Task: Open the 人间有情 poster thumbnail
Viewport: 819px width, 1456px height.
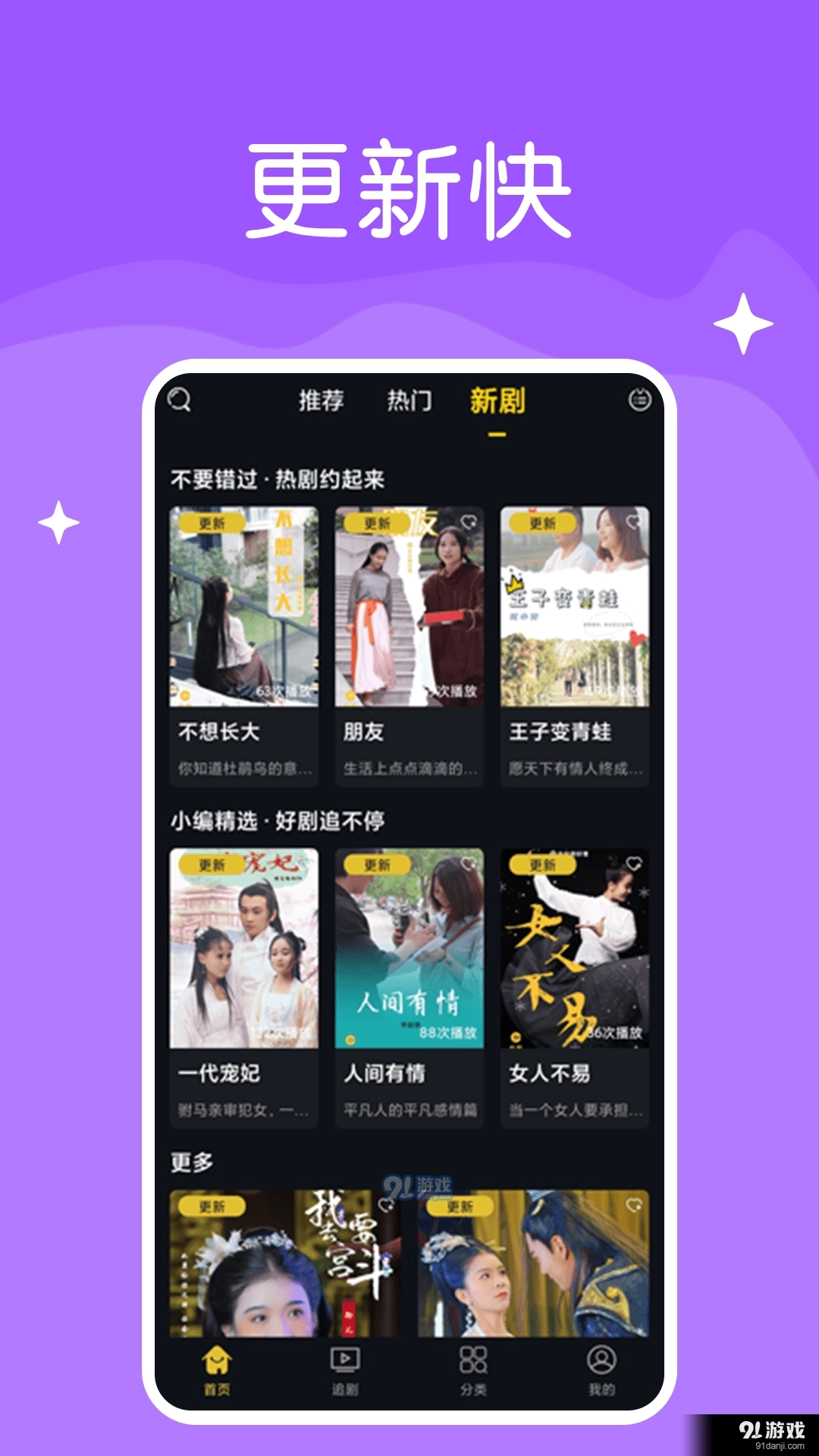Action: coord(409,948)
